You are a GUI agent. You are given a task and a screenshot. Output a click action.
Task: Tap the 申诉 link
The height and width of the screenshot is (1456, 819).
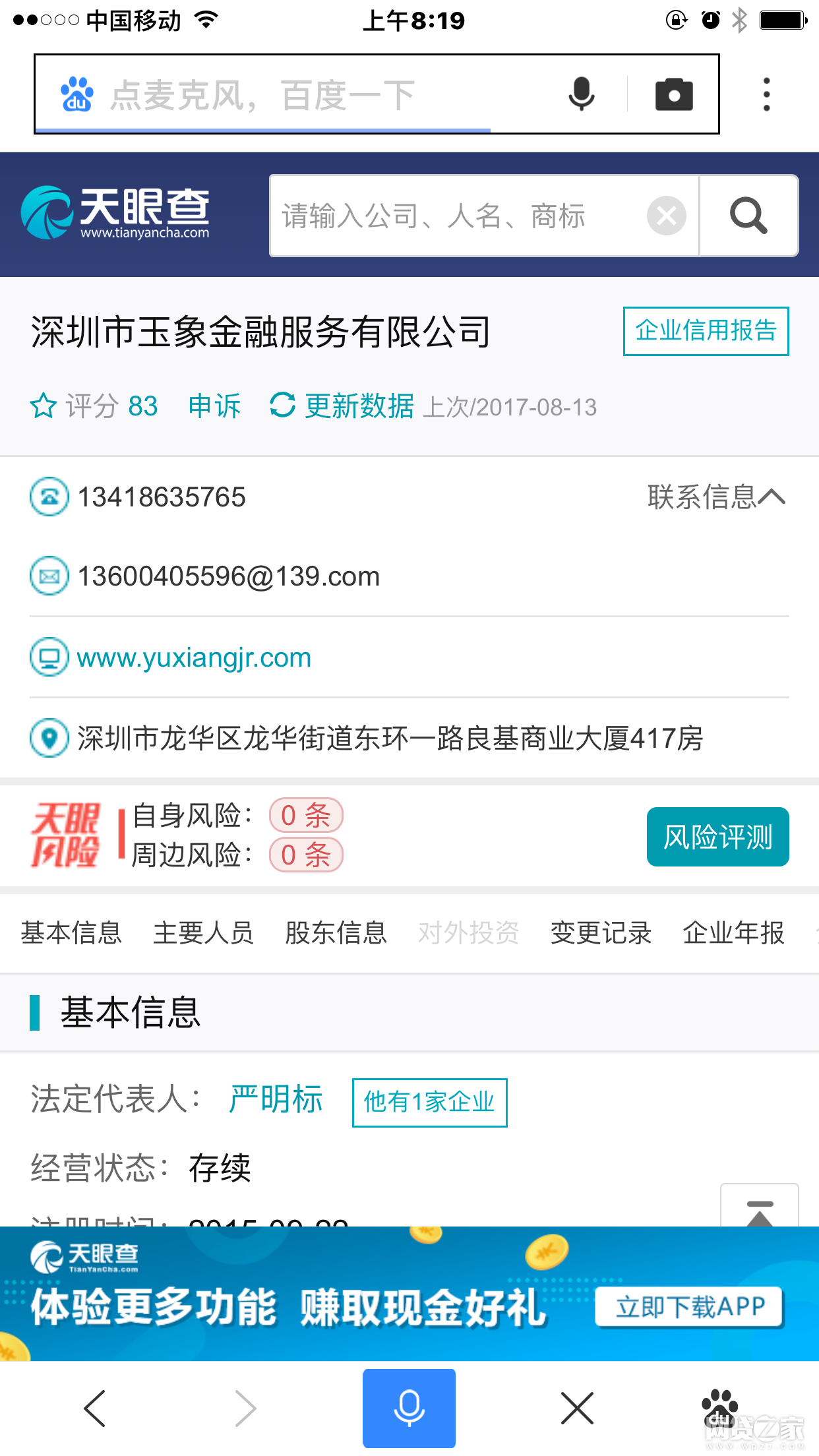tap(214, 406)
